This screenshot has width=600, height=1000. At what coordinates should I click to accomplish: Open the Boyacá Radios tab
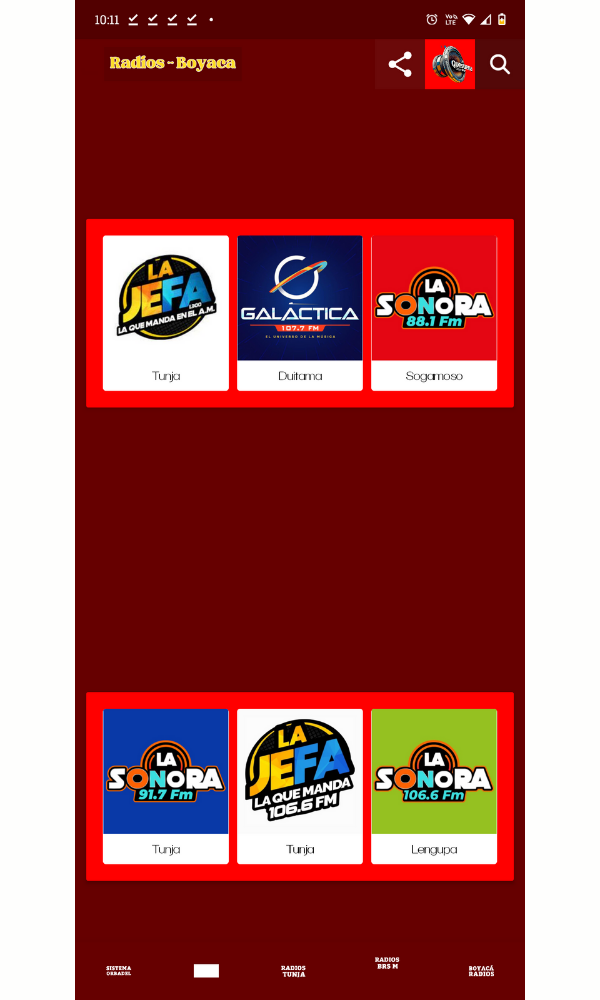481,969
